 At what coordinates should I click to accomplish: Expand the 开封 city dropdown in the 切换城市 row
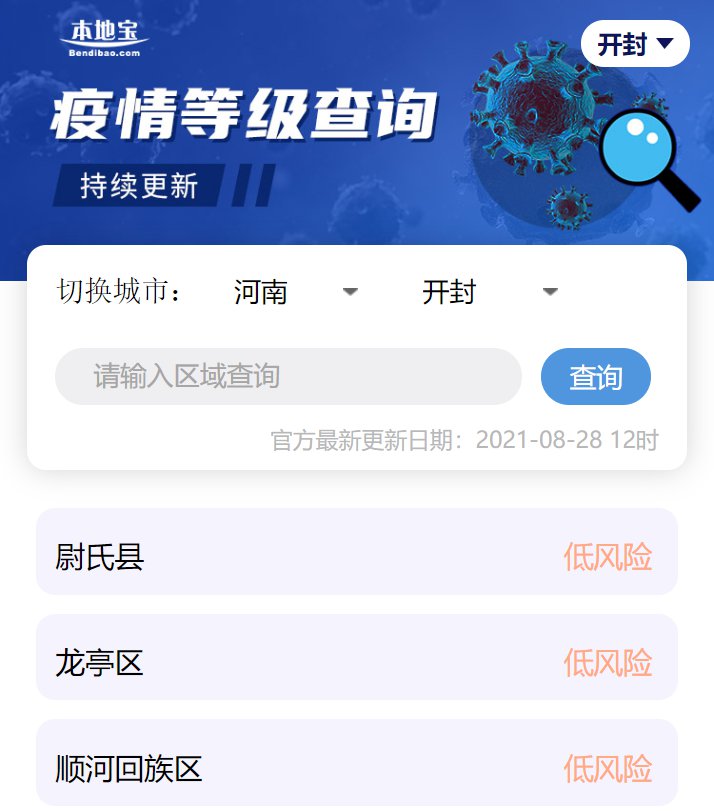pos(488,292)
